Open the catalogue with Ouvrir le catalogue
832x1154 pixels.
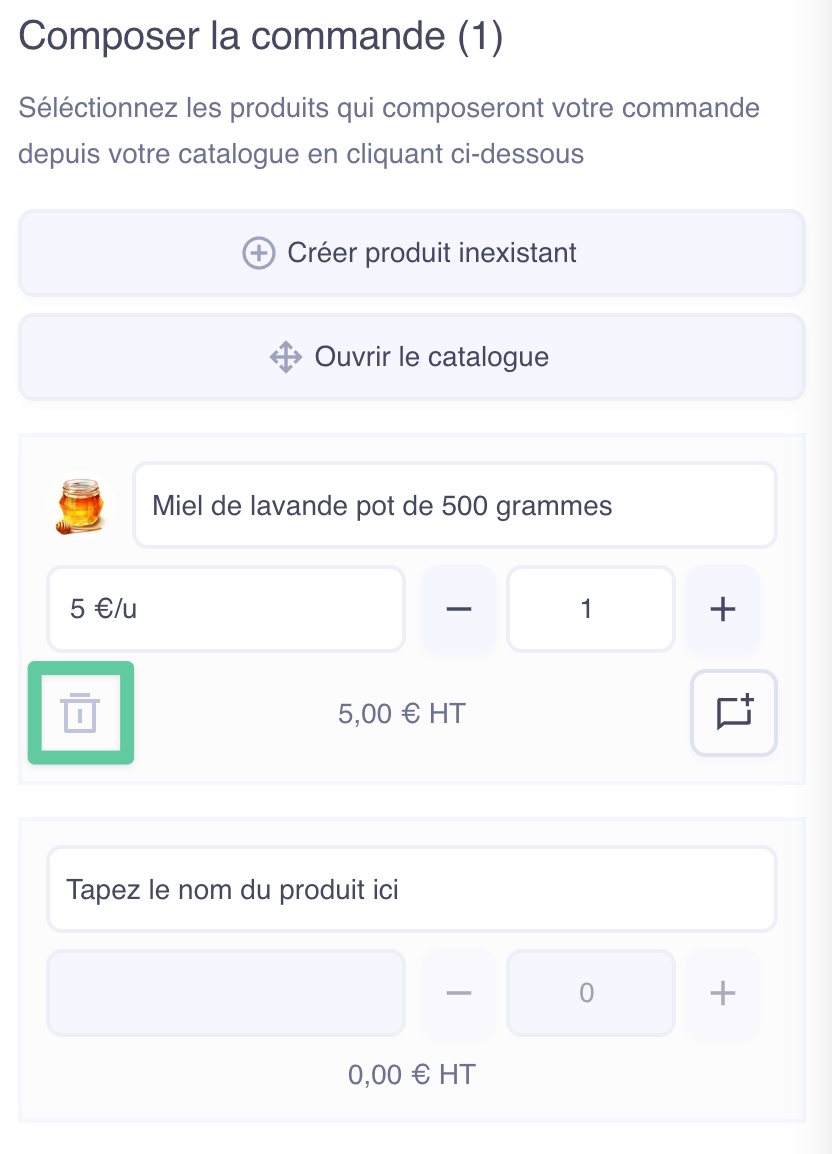411,357
